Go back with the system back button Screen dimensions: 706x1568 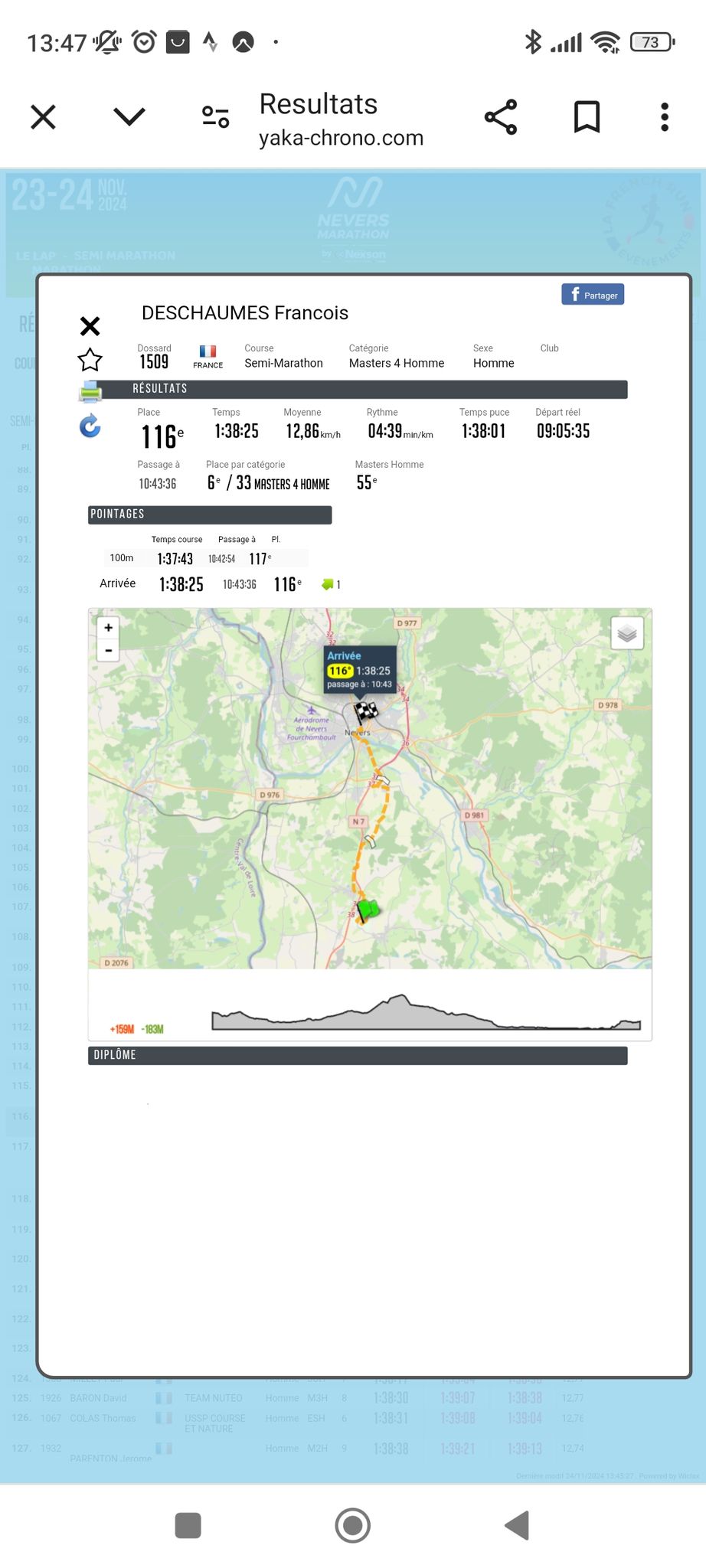point(517,1525)
